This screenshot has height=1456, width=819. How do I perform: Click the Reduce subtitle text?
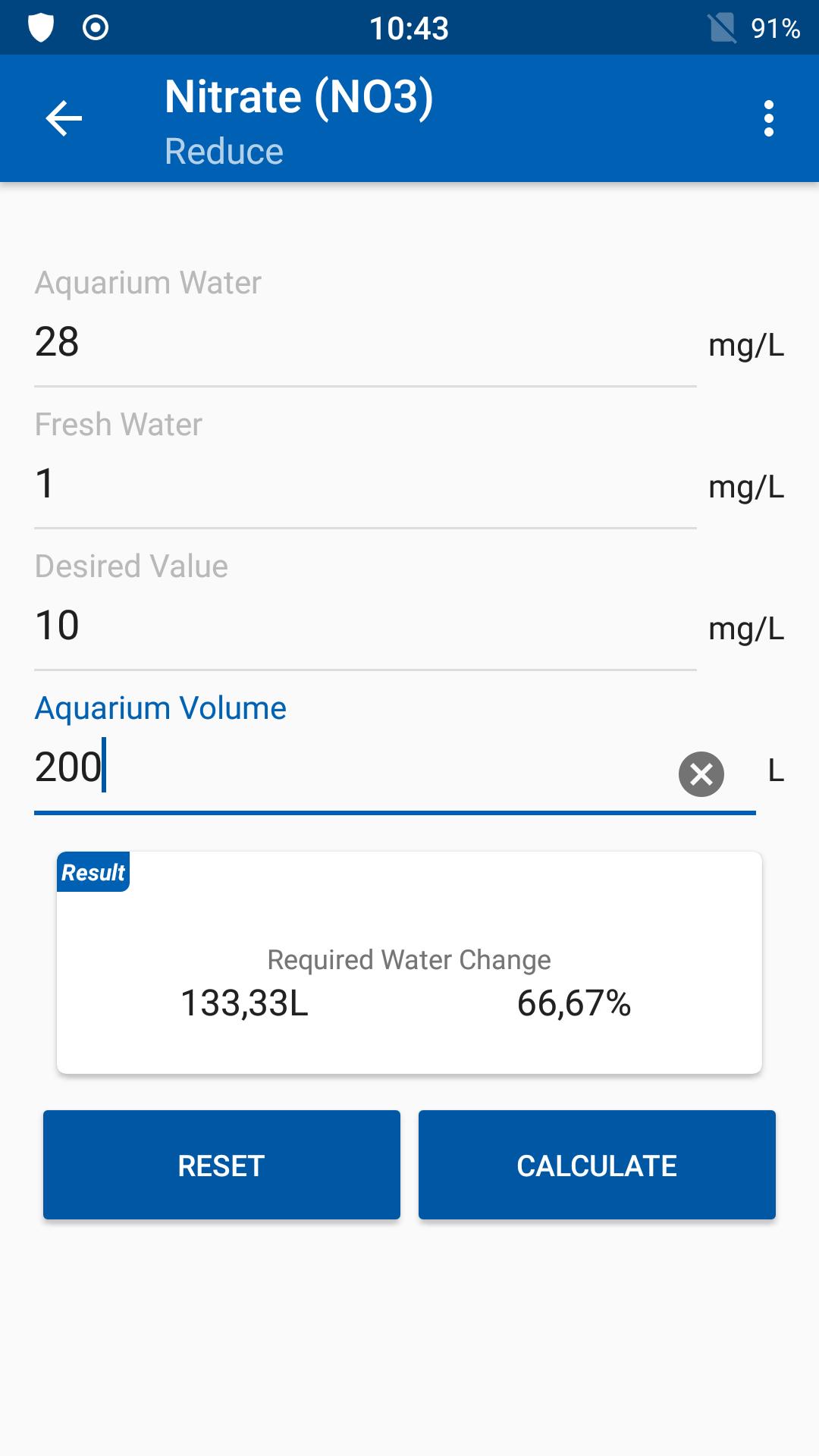click(x=224, y=151)
